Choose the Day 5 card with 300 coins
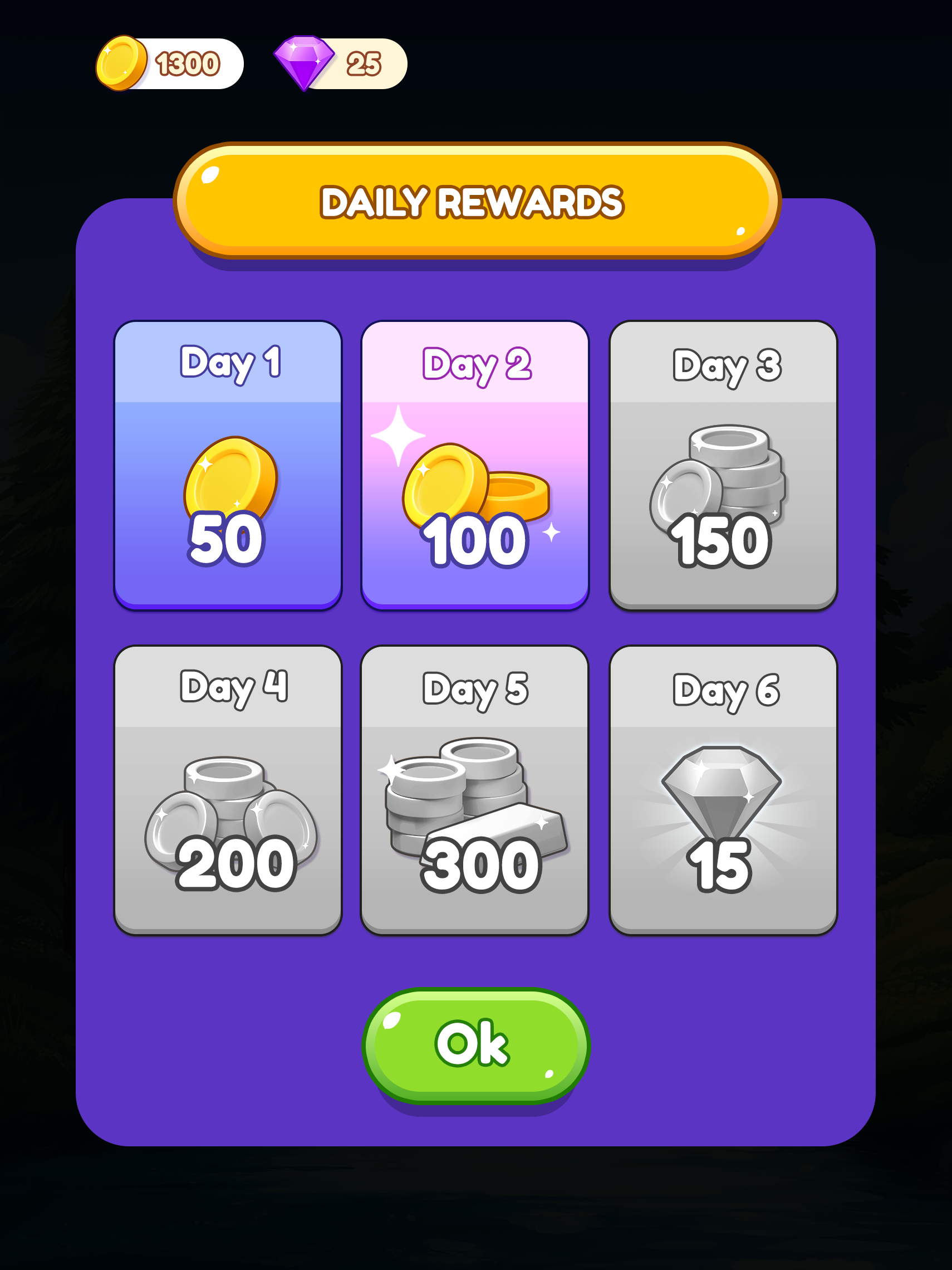The height and width of the screenshot is (1270, 952). 475,789
